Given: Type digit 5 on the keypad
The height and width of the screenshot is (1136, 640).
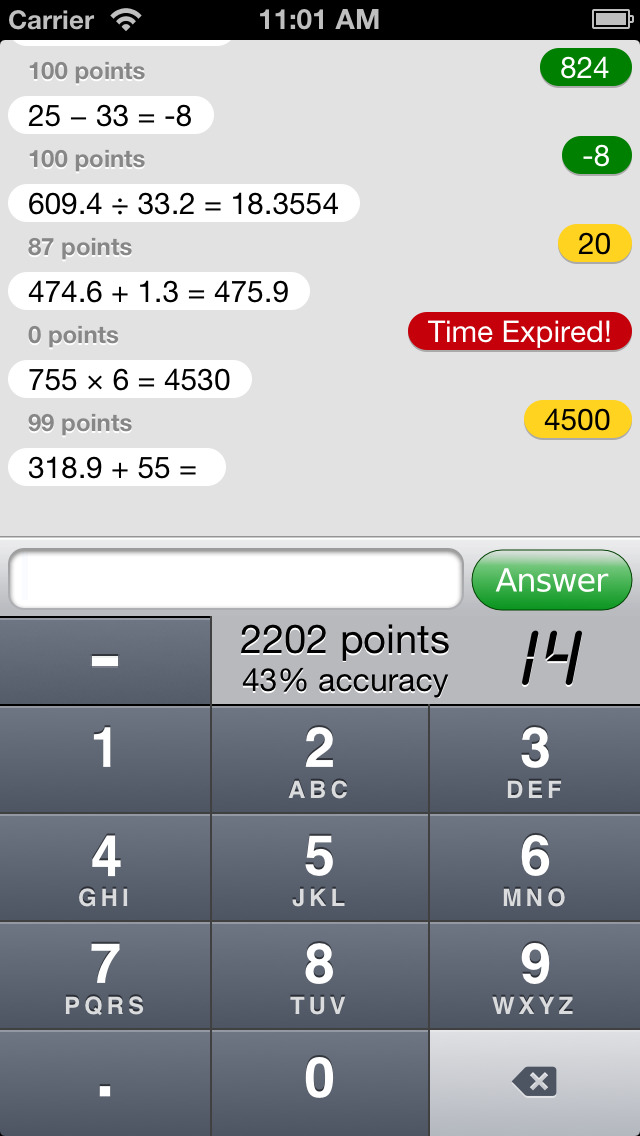Looking at the screenshot, I should [x=320, y=868].
